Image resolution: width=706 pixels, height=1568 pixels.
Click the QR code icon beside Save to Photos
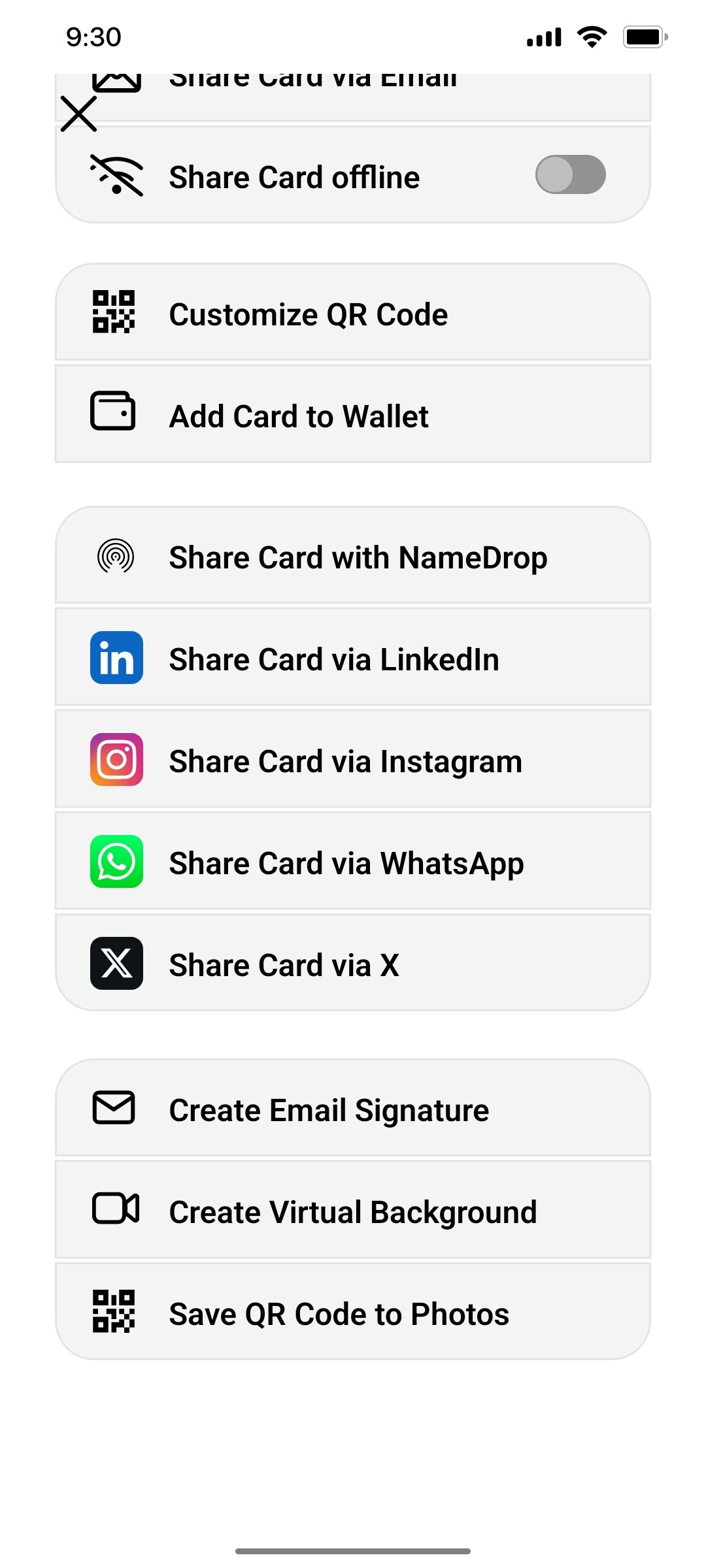coord(114,1313)
